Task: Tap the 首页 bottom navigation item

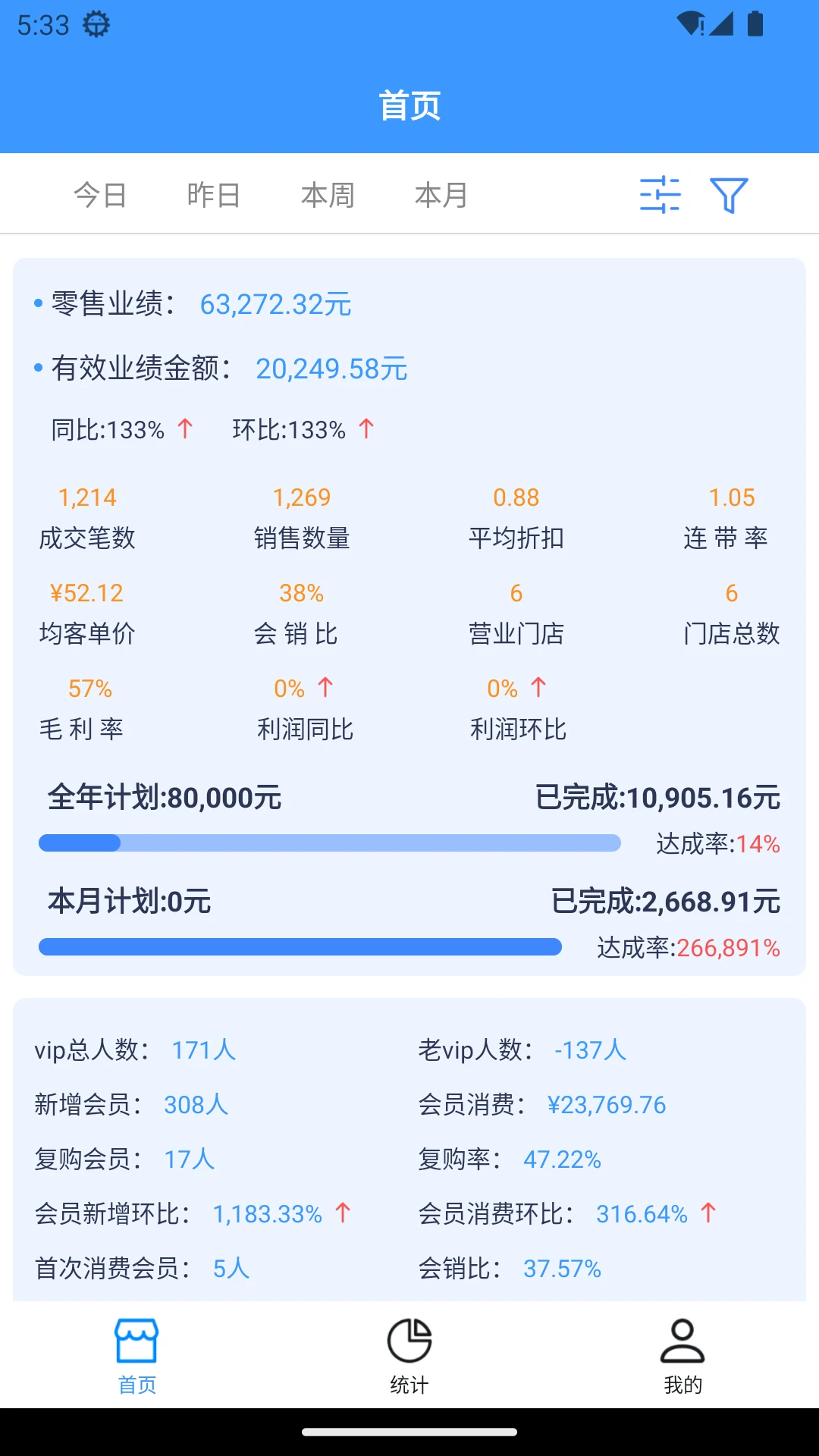Action: (x=136, y=1356)
